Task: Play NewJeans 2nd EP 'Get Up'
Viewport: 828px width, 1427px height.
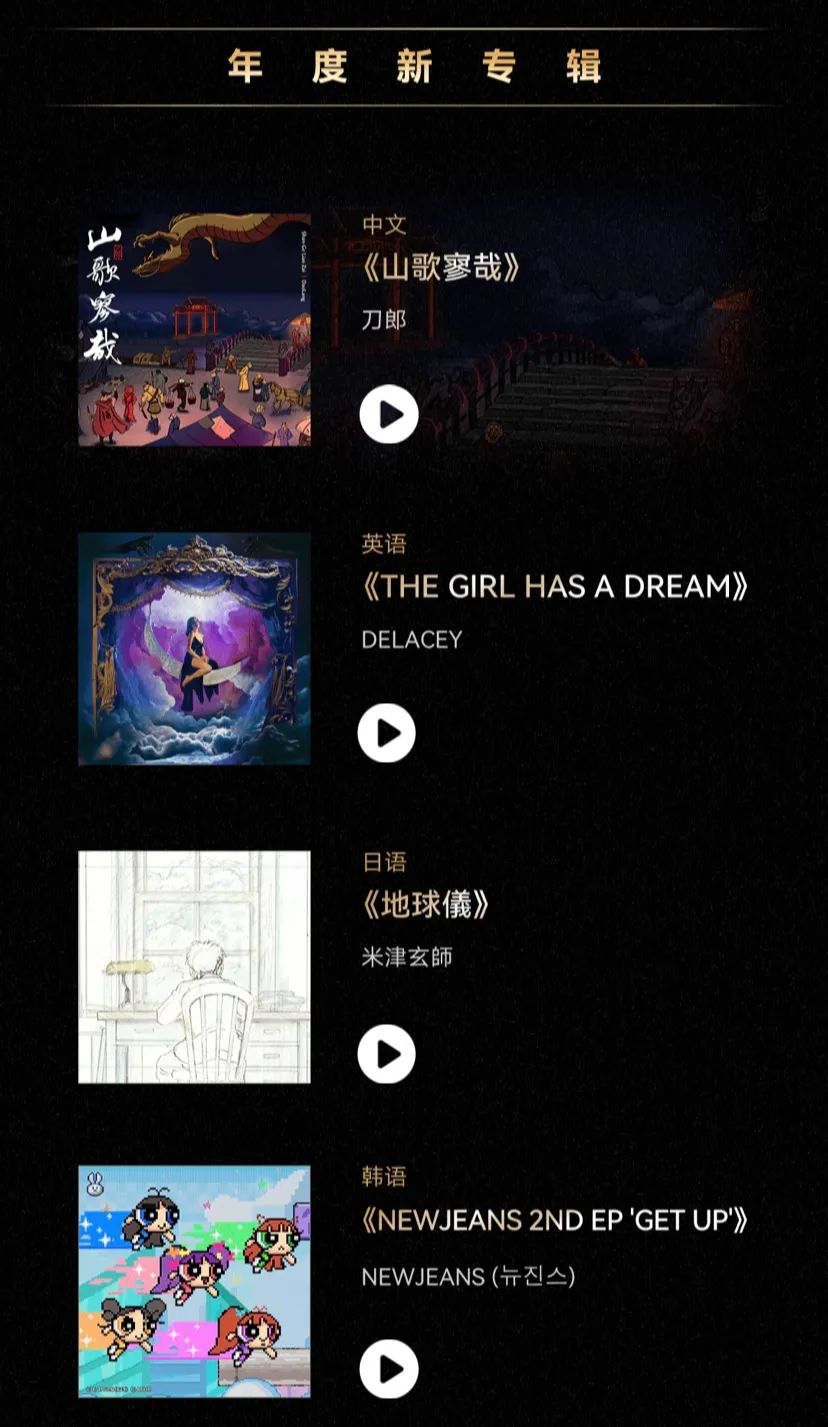Action: [389, 1369]
